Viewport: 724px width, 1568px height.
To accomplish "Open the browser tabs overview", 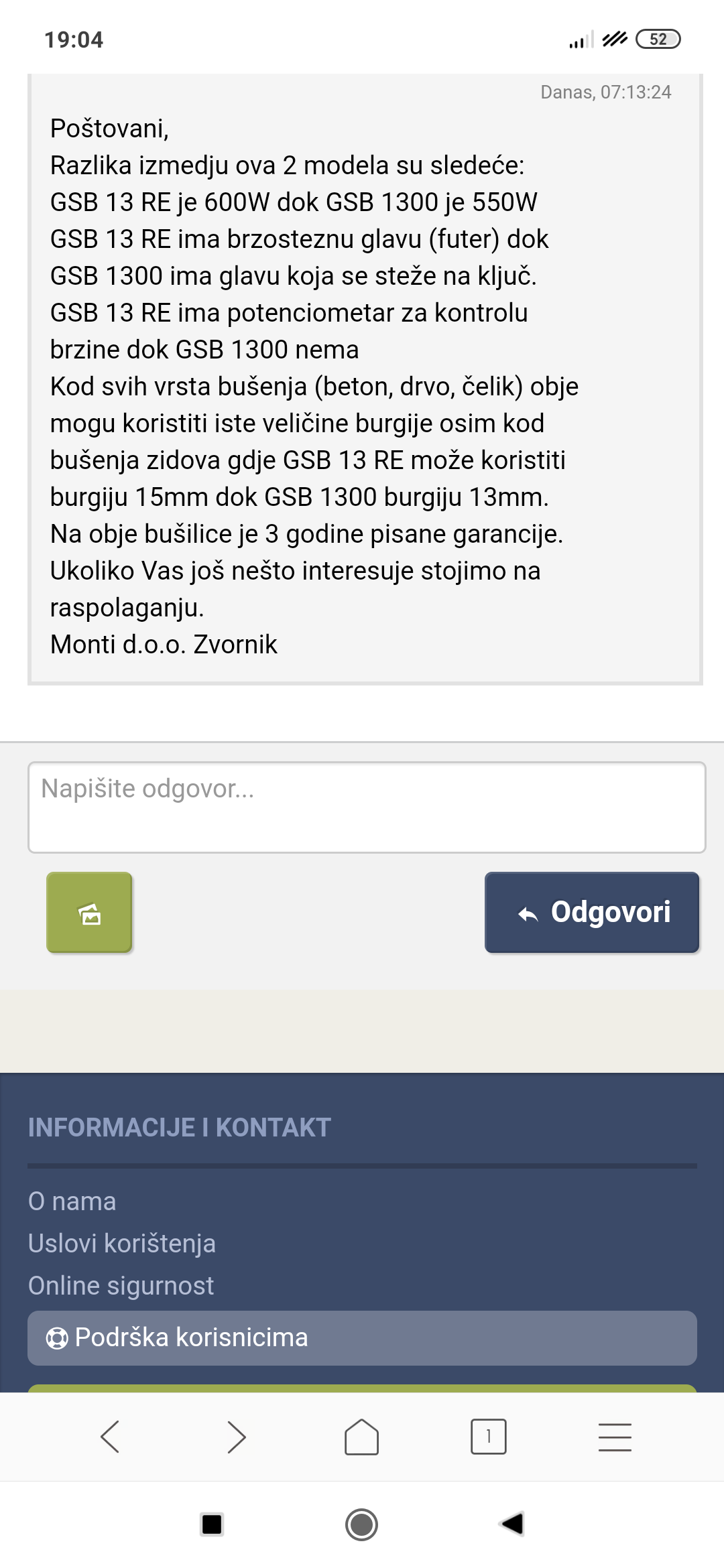I will click(x=488, y=1437).
